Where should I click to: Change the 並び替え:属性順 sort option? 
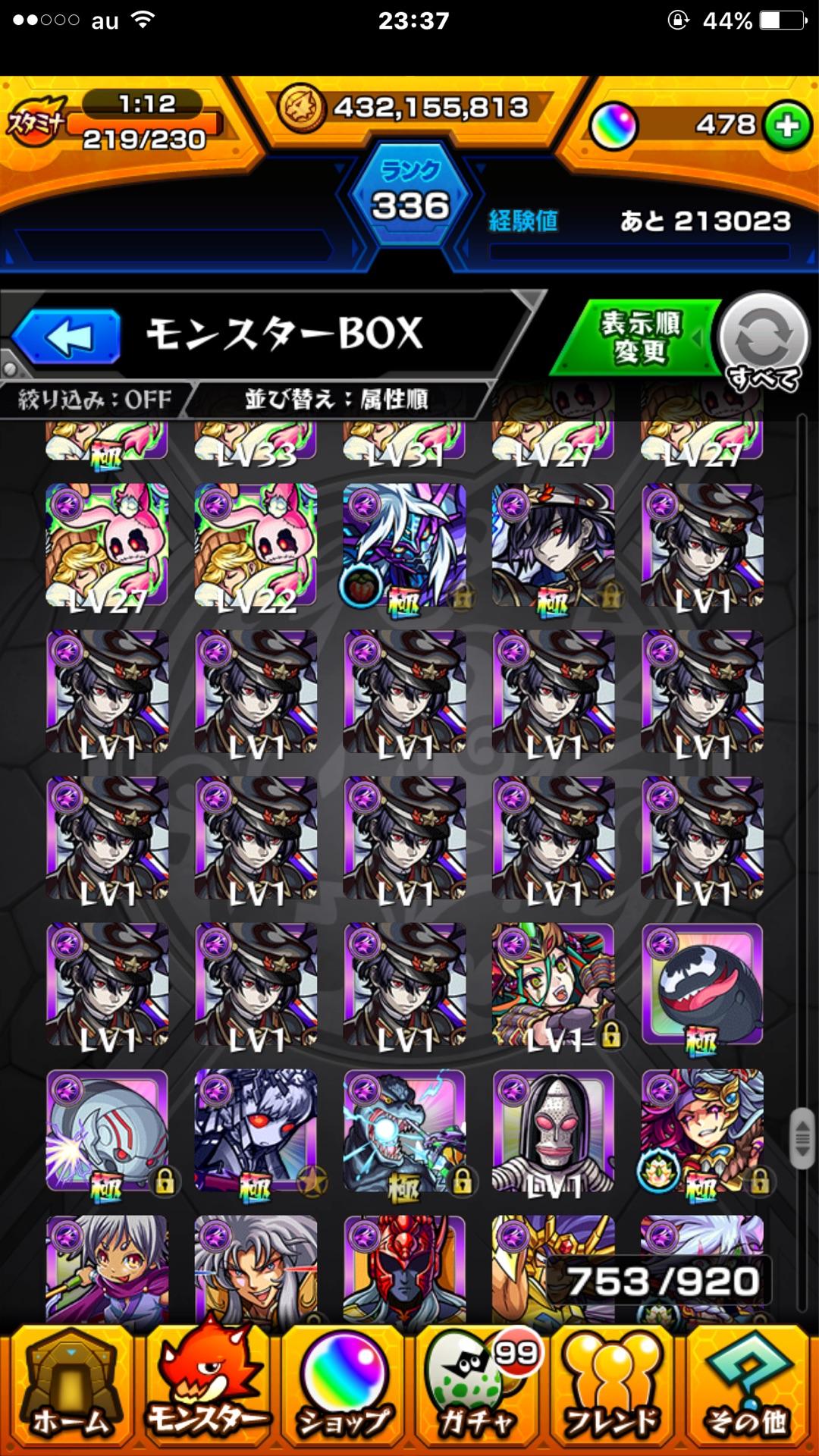[336, 399]
